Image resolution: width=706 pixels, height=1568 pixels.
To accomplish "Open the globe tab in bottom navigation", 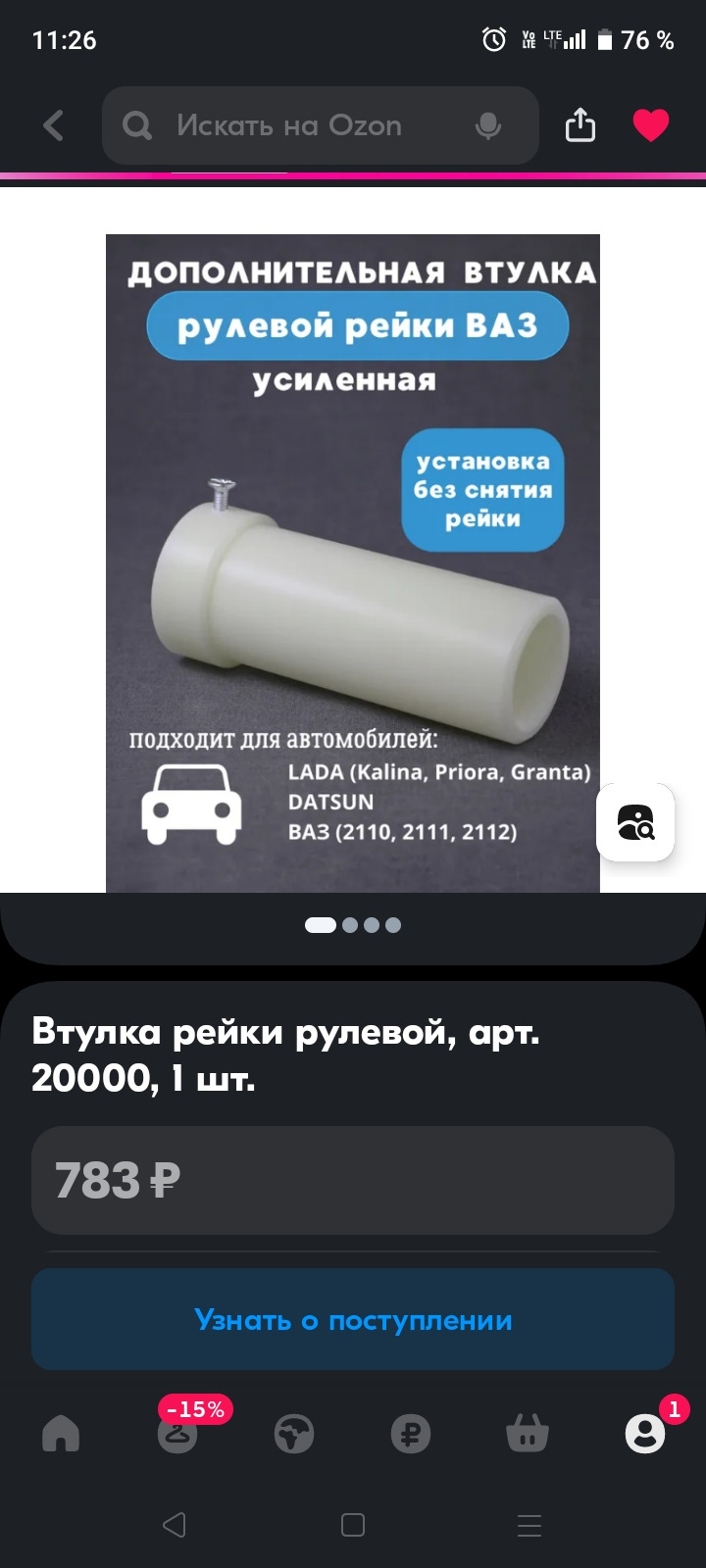I will (294, 1435).
